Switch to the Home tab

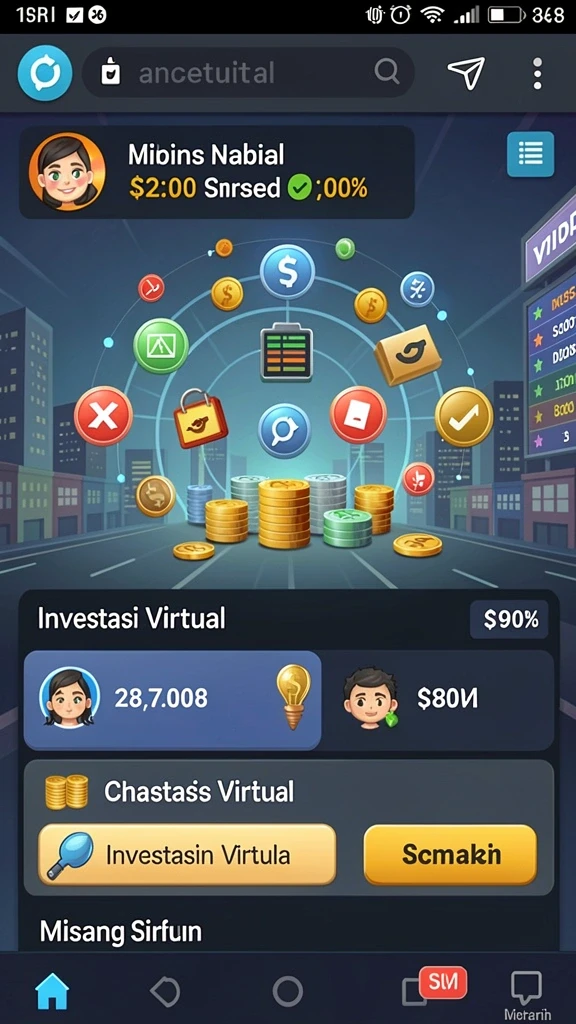point(52,991)
